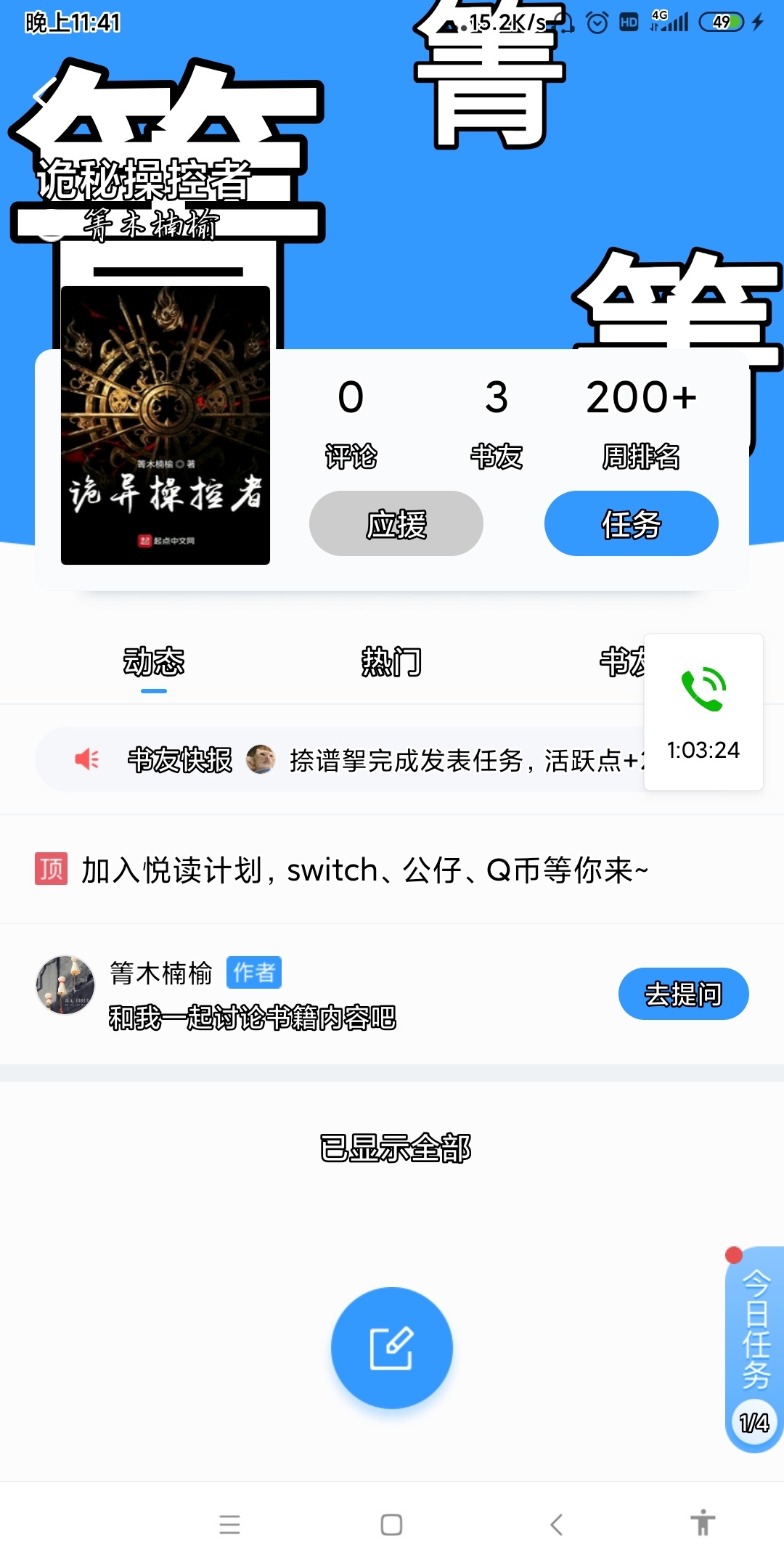Open author 箐木楠榆's avatar

(65, 985)
